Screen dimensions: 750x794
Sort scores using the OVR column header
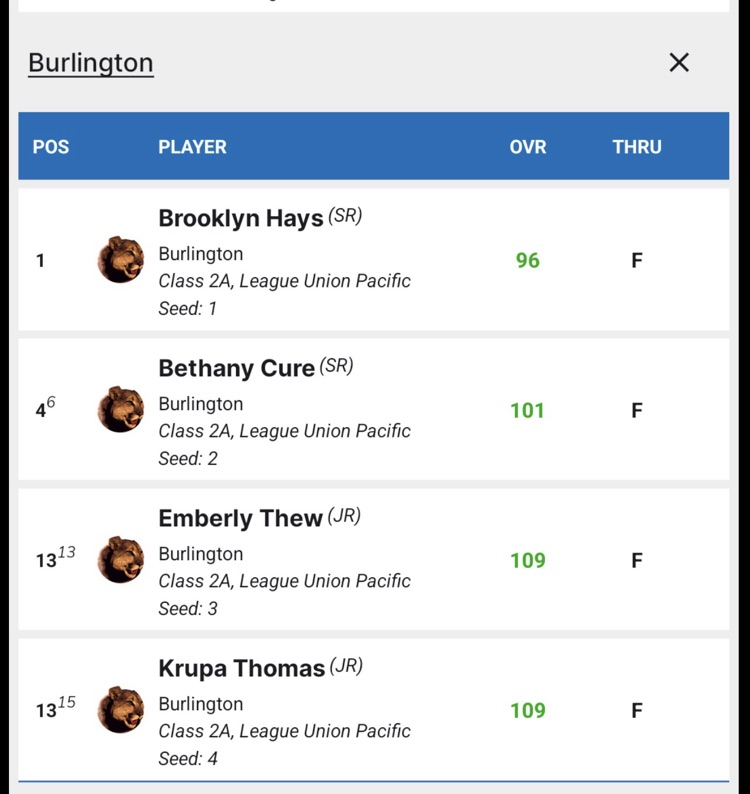(527, 146)
